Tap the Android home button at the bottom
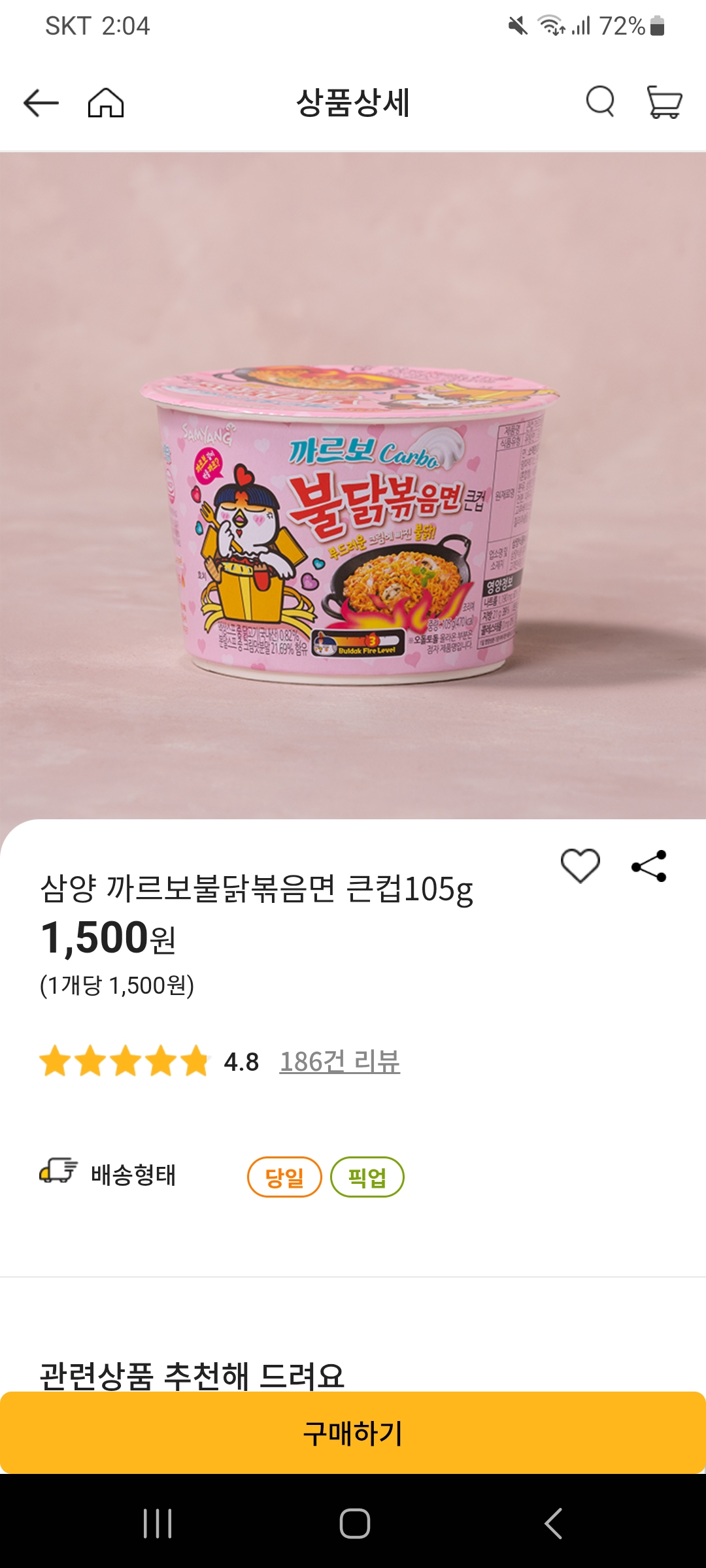The height and width of the screenshot is (1568, 706). click(x=353, y=1522)
